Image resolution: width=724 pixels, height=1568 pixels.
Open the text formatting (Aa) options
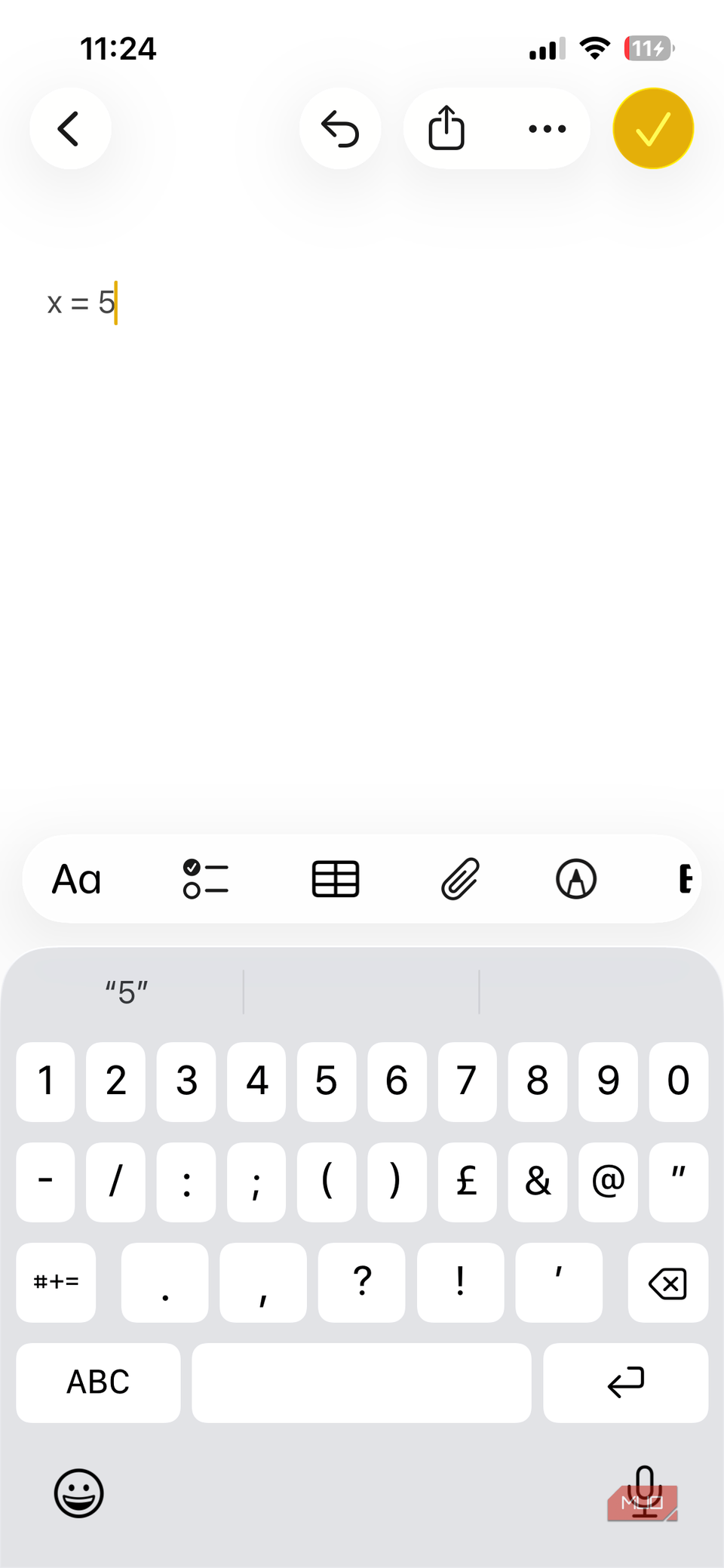[75, 879]
